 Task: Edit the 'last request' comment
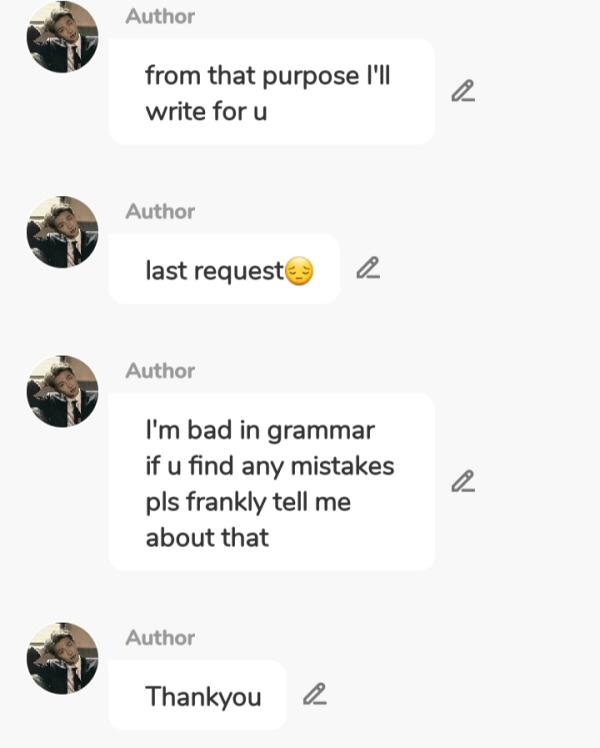point(368,268)
